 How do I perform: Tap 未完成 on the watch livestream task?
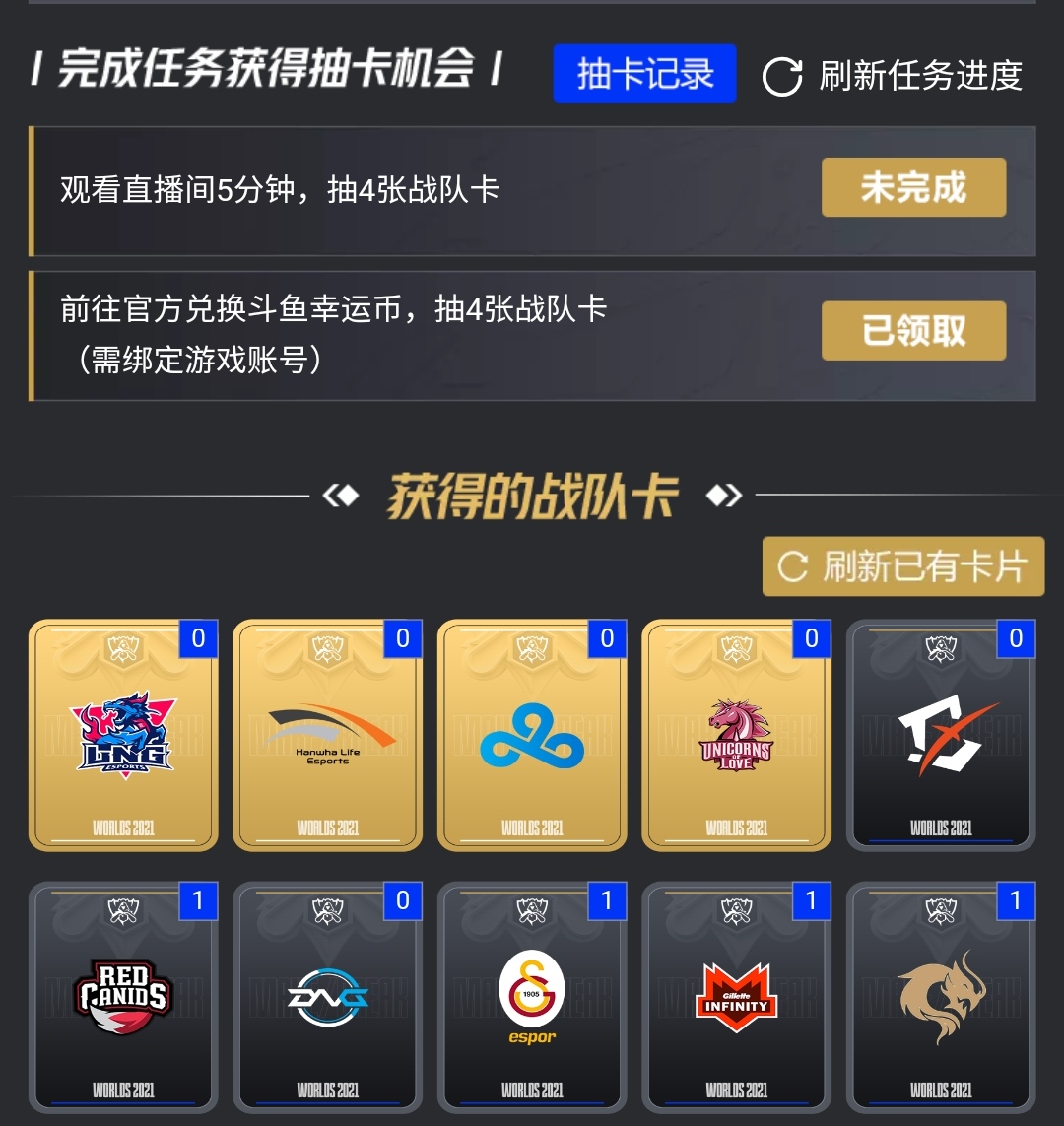[913, 187]
